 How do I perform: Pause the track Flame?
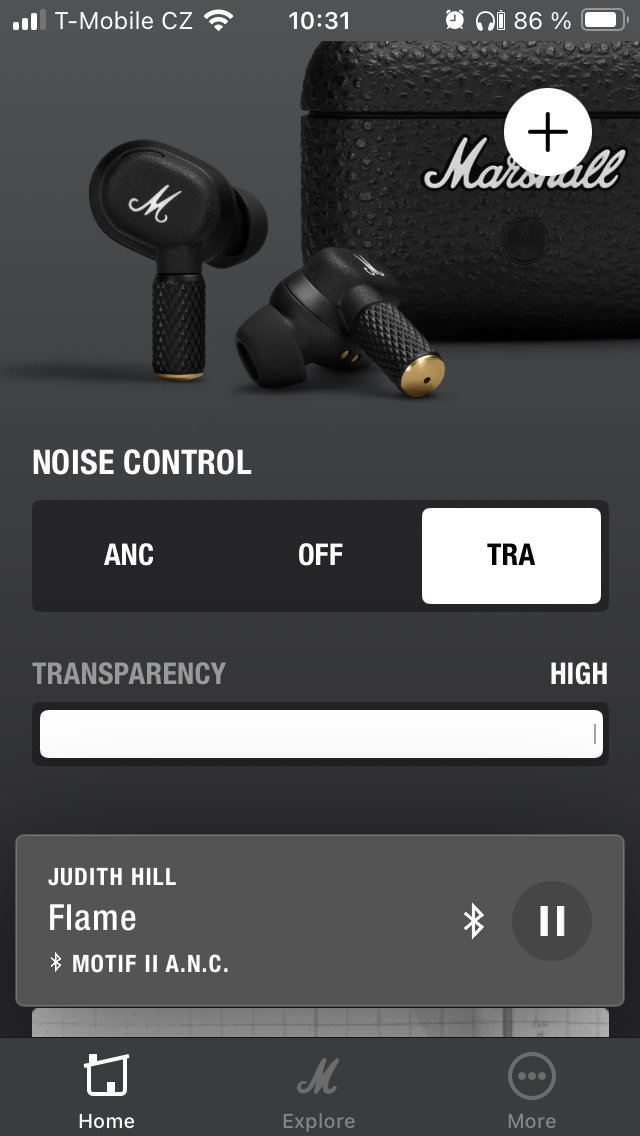click(x=552, y=921)
